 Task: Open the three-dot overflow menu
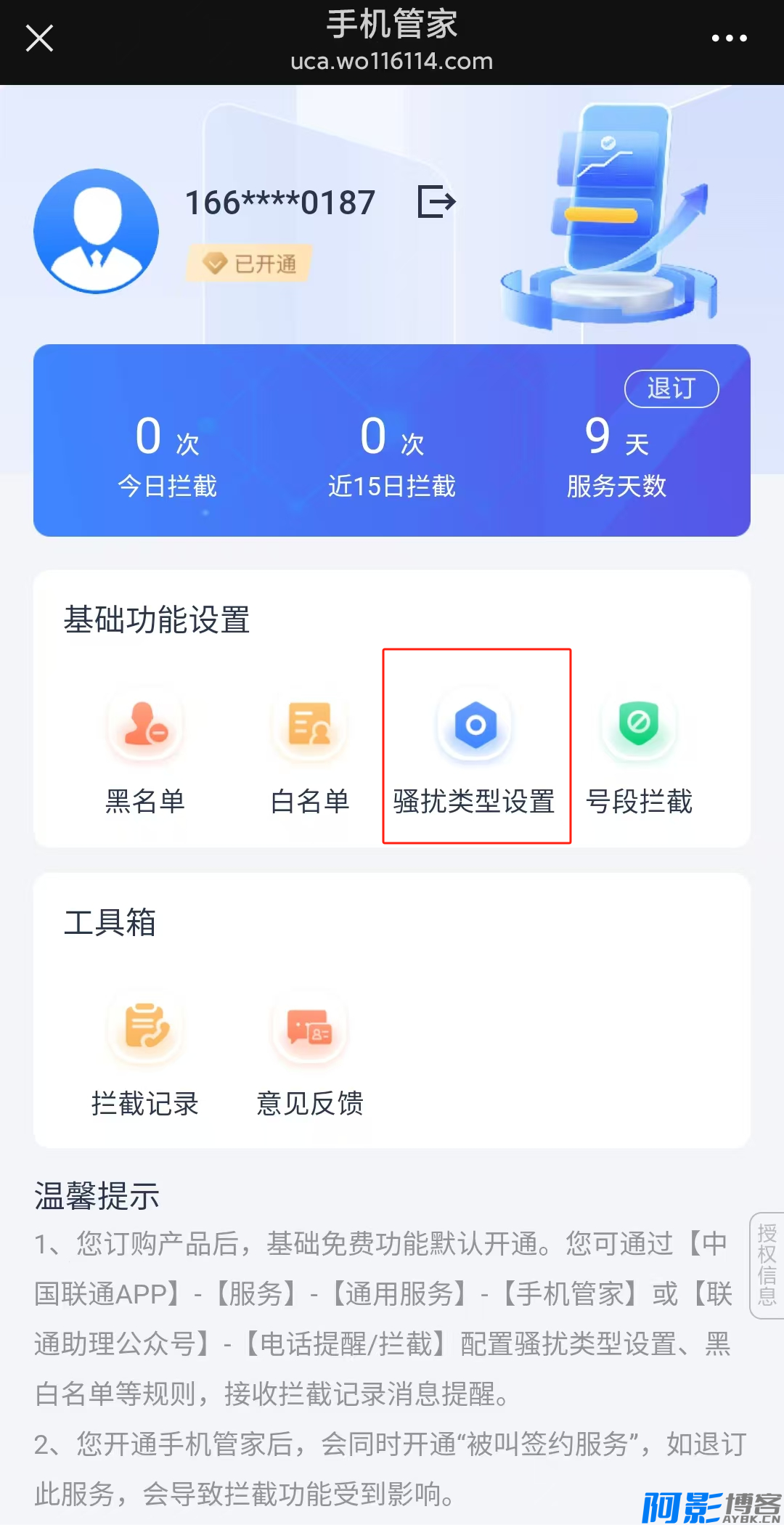click(x=729, y=38)
